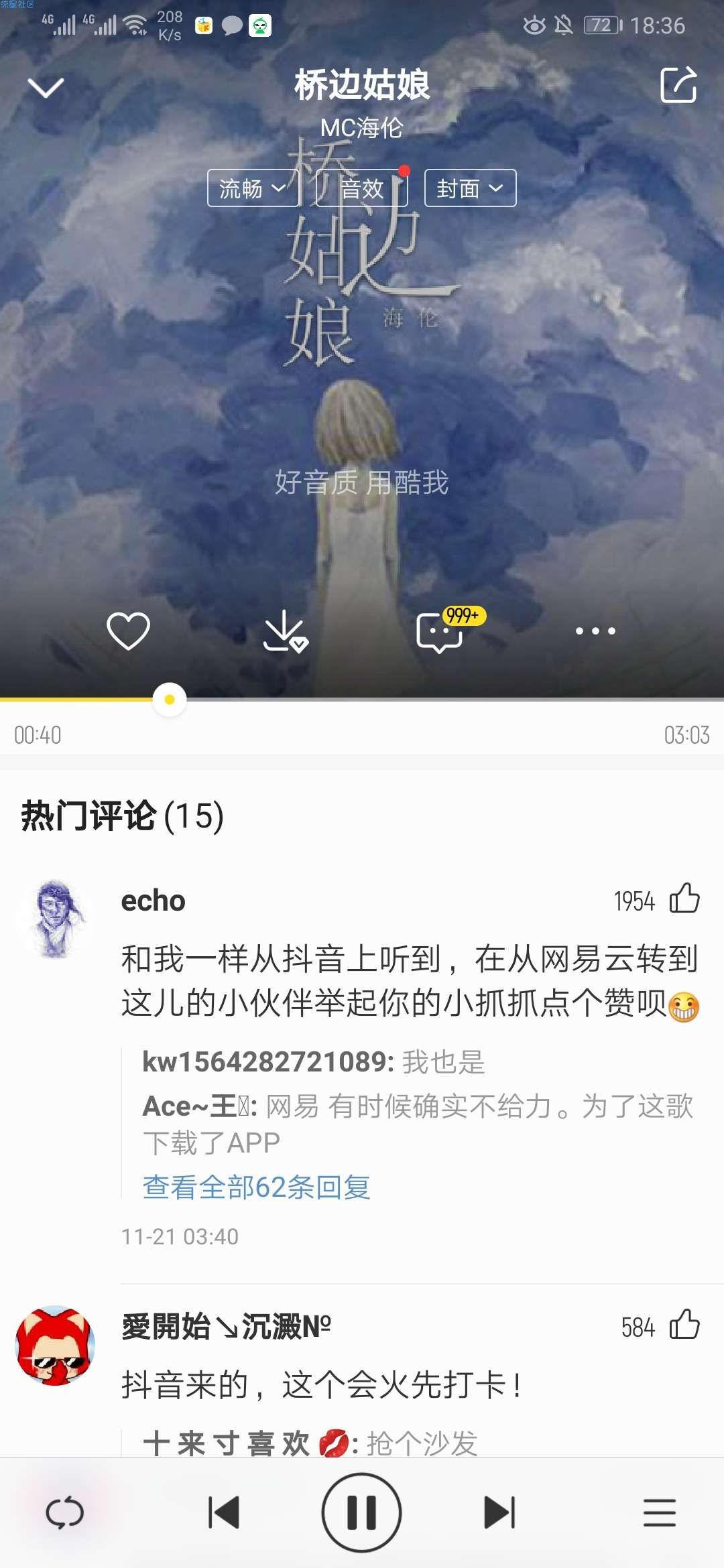The width and height of the screenshot is (724, 1568).
Task: Open the playlist queue
Action: 659,1512
